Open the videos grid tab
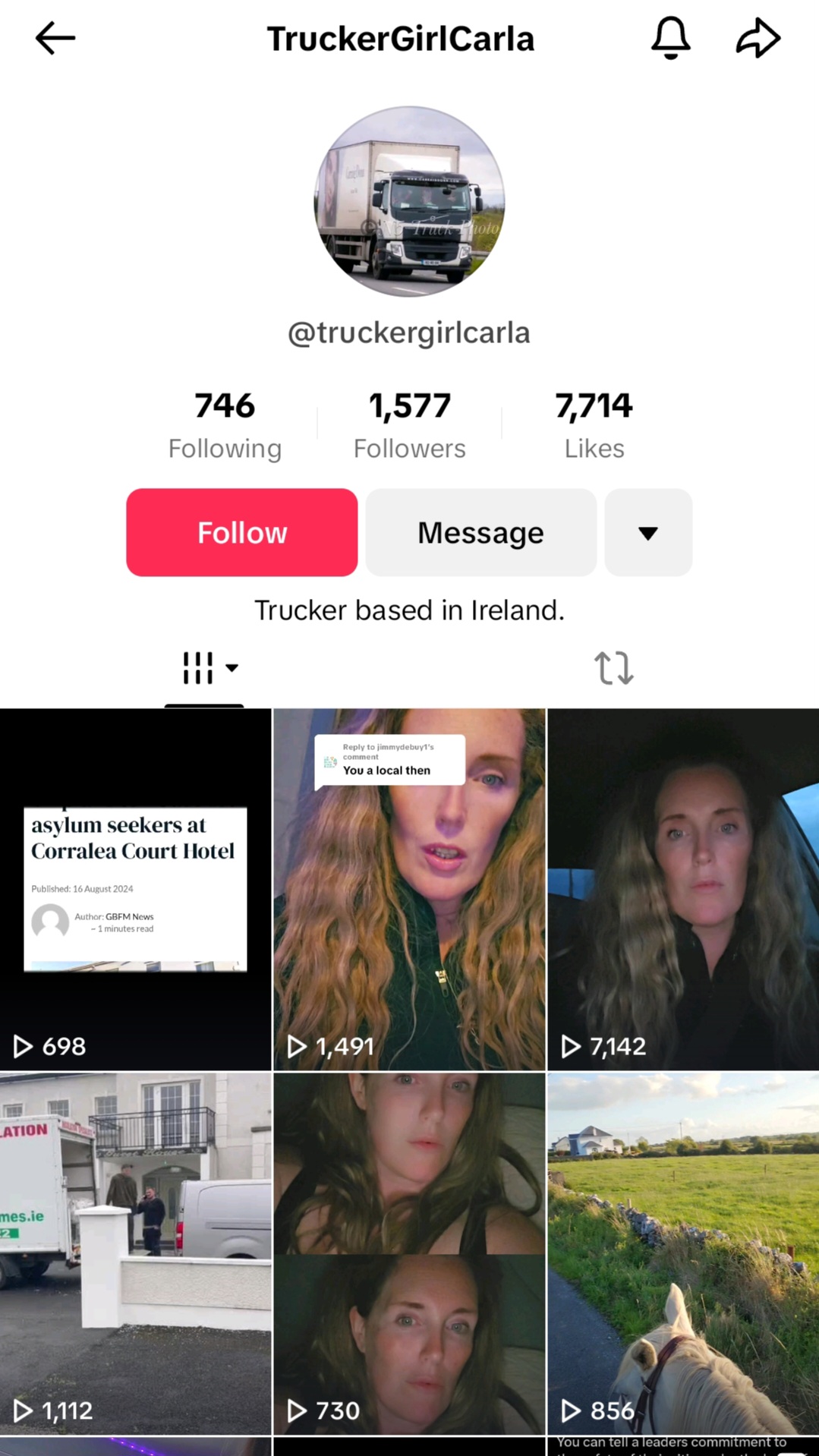The height and width of the screenshot is (1456, 819). (205, 668)
